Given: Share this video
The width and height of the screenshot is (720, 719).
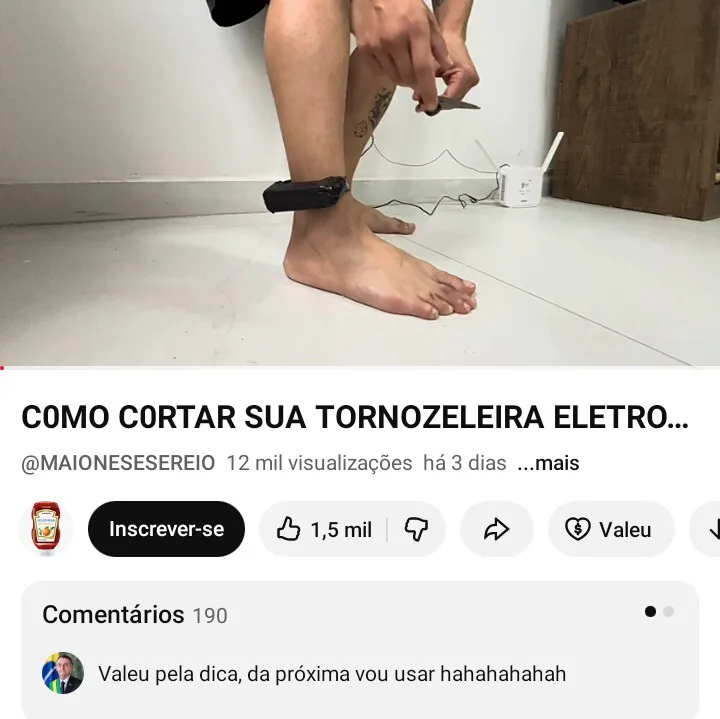Looking at the screenshot, I should coord(497,529).
